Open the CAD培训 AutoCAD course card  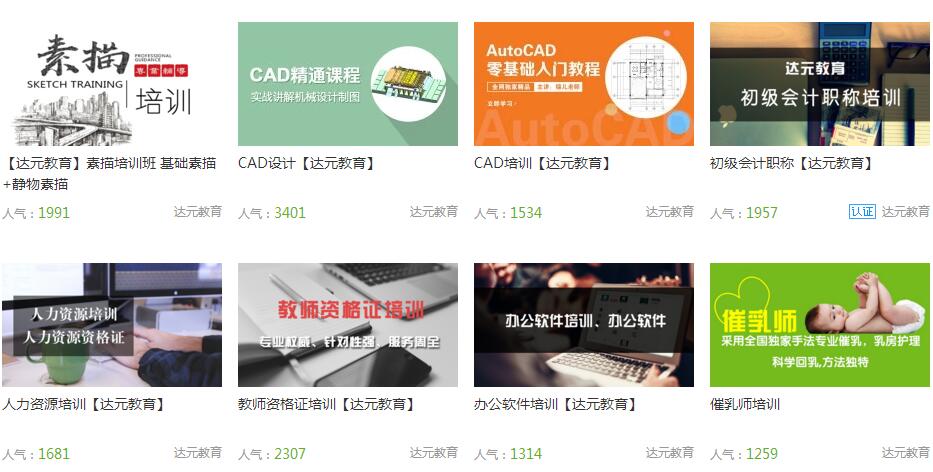(x=584, y=85)
